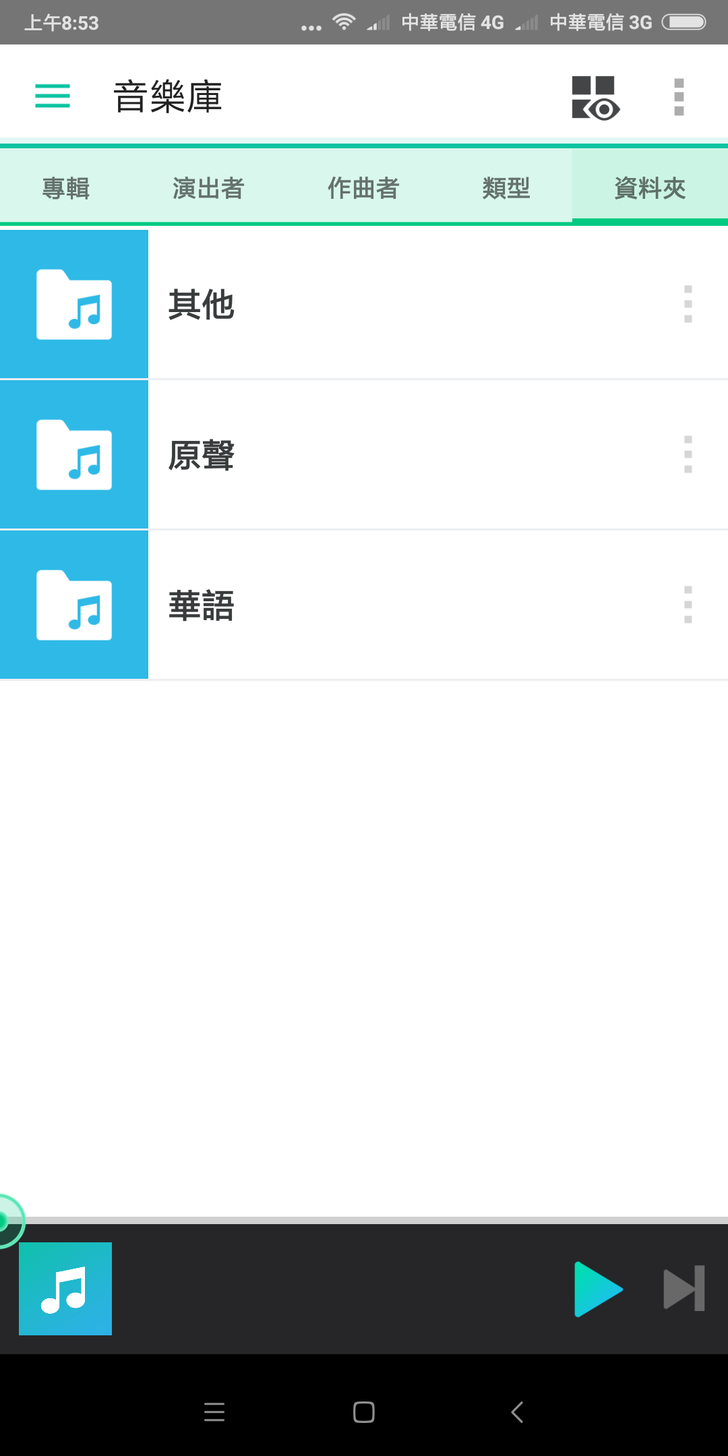Image resolution: width=728 pixels, height=1456 pixels.
Task: Show more options for 其他 folder
Action: tap(688, 304)
